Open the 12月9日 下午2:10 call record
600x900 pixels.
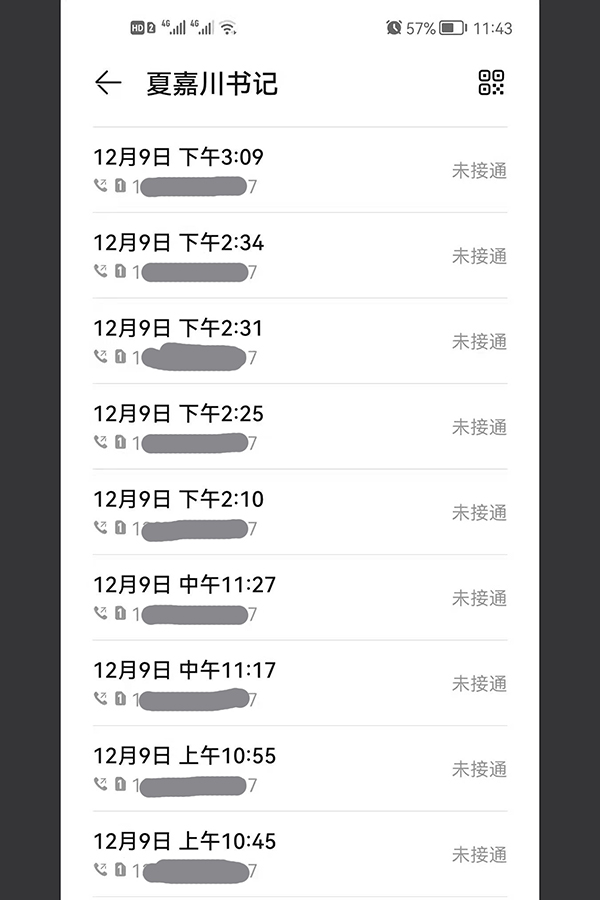[299, 512]
